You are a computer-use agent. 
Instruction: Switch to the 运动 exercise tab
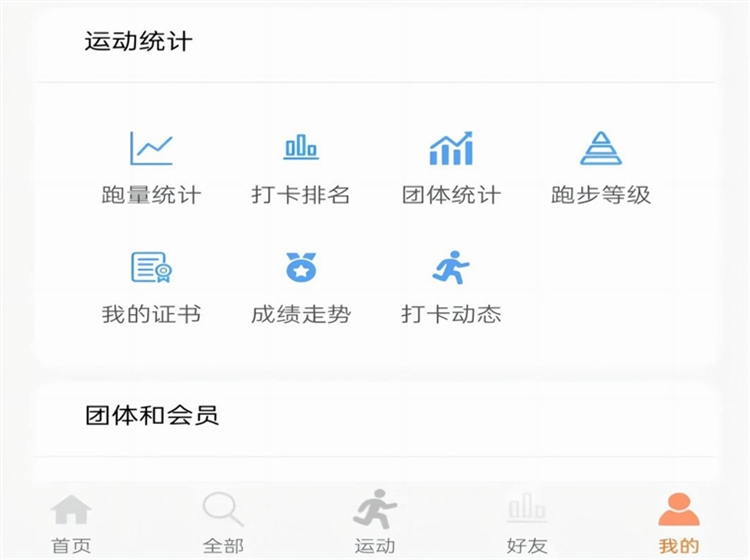coord(375,522)
